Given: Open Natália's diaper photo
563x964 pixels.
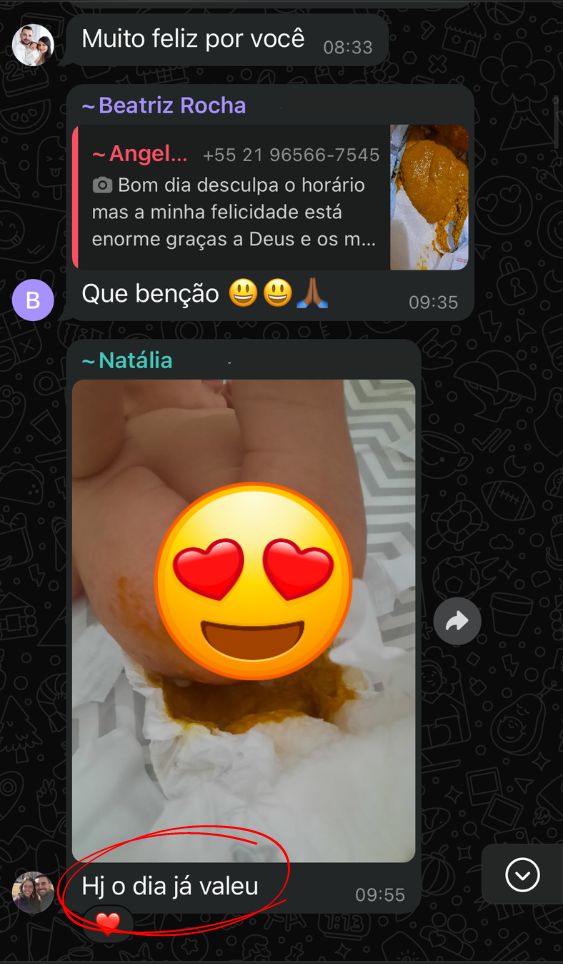Looking at the screenshot, I should pyautogui.click(x=243, y=620).
